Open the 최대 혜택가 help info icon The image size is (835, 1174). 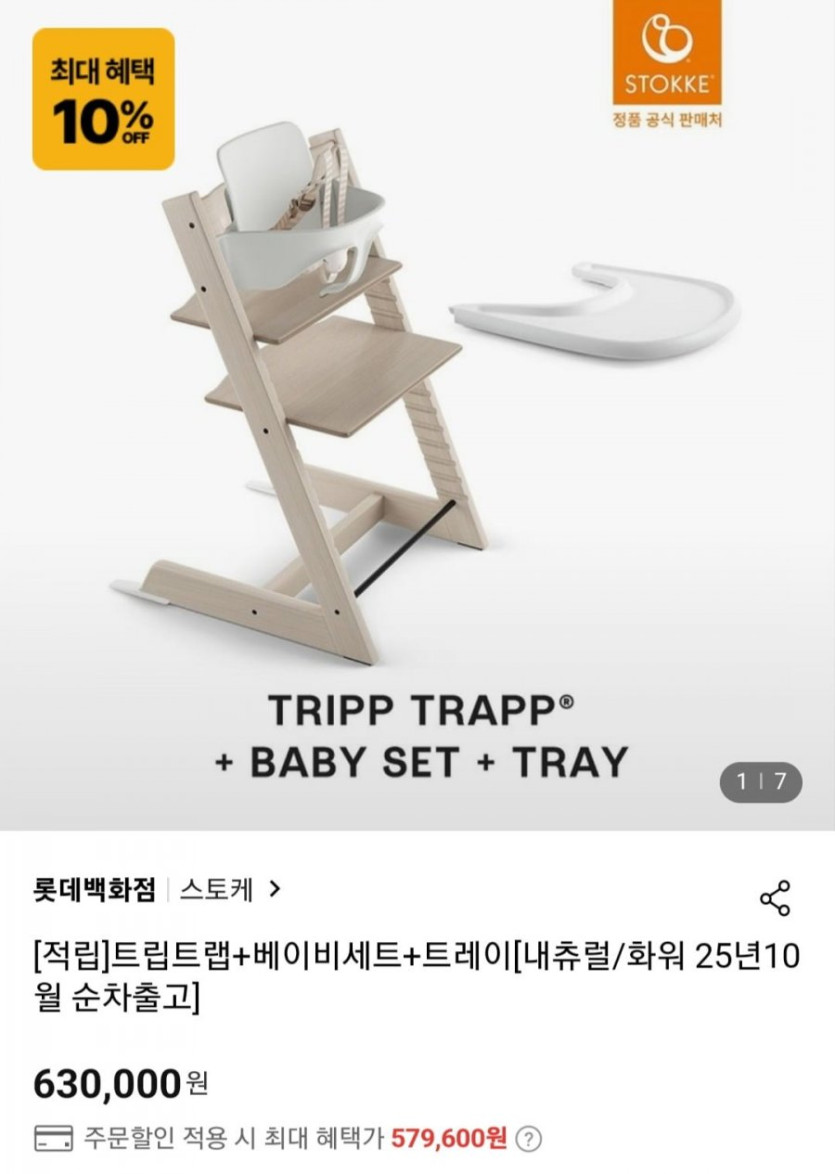[530, 1139]
